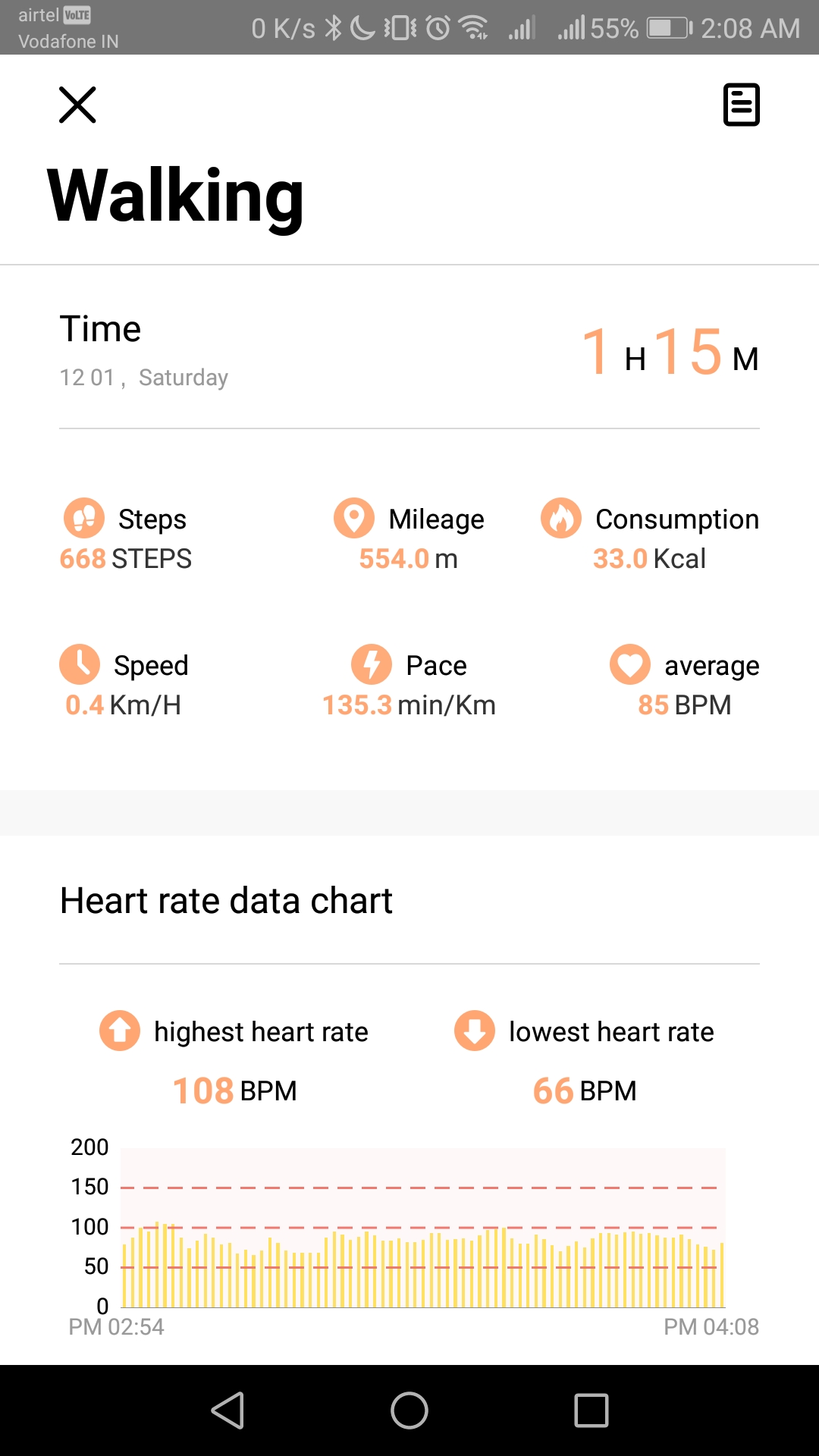Viewport: 819px width, 1456px height.
Task: Close the Walking details screen
Action: coord(77,105)
